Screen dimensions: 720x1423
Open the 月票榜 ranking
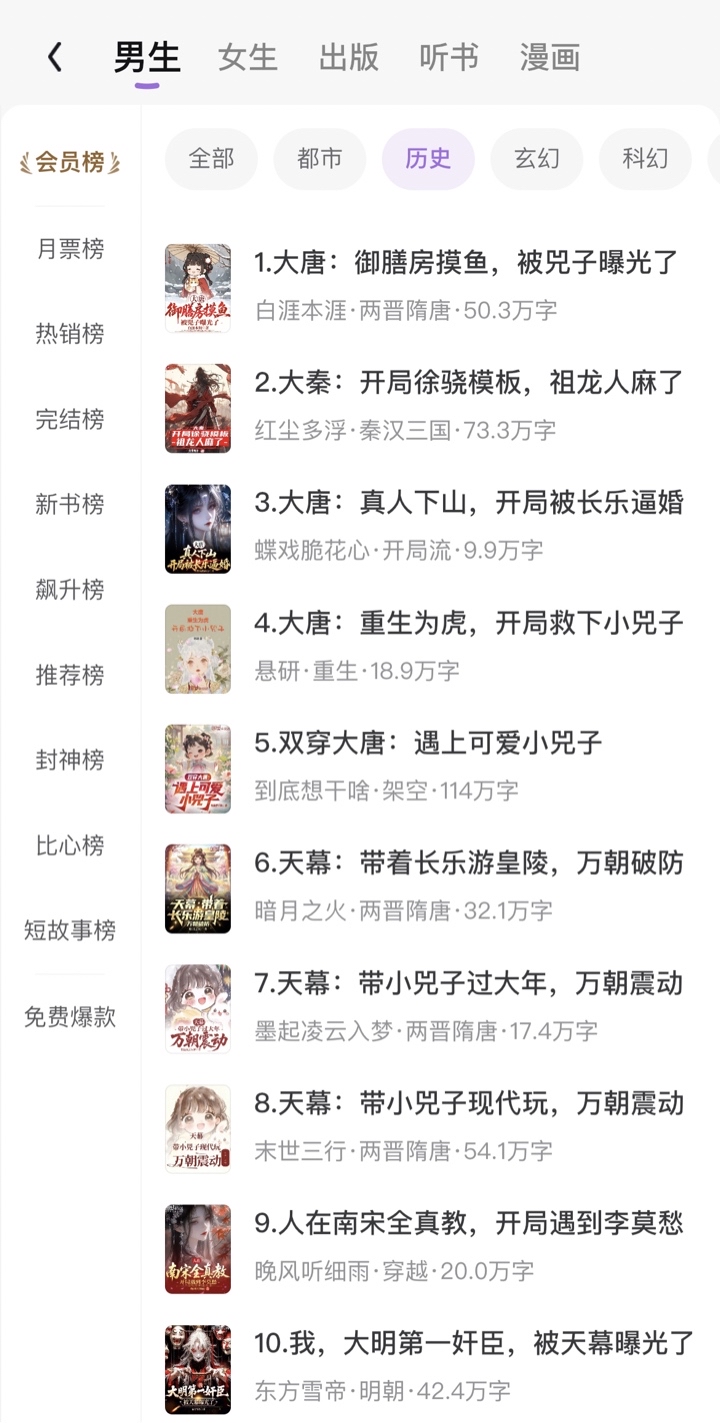[x=70, y=248]
